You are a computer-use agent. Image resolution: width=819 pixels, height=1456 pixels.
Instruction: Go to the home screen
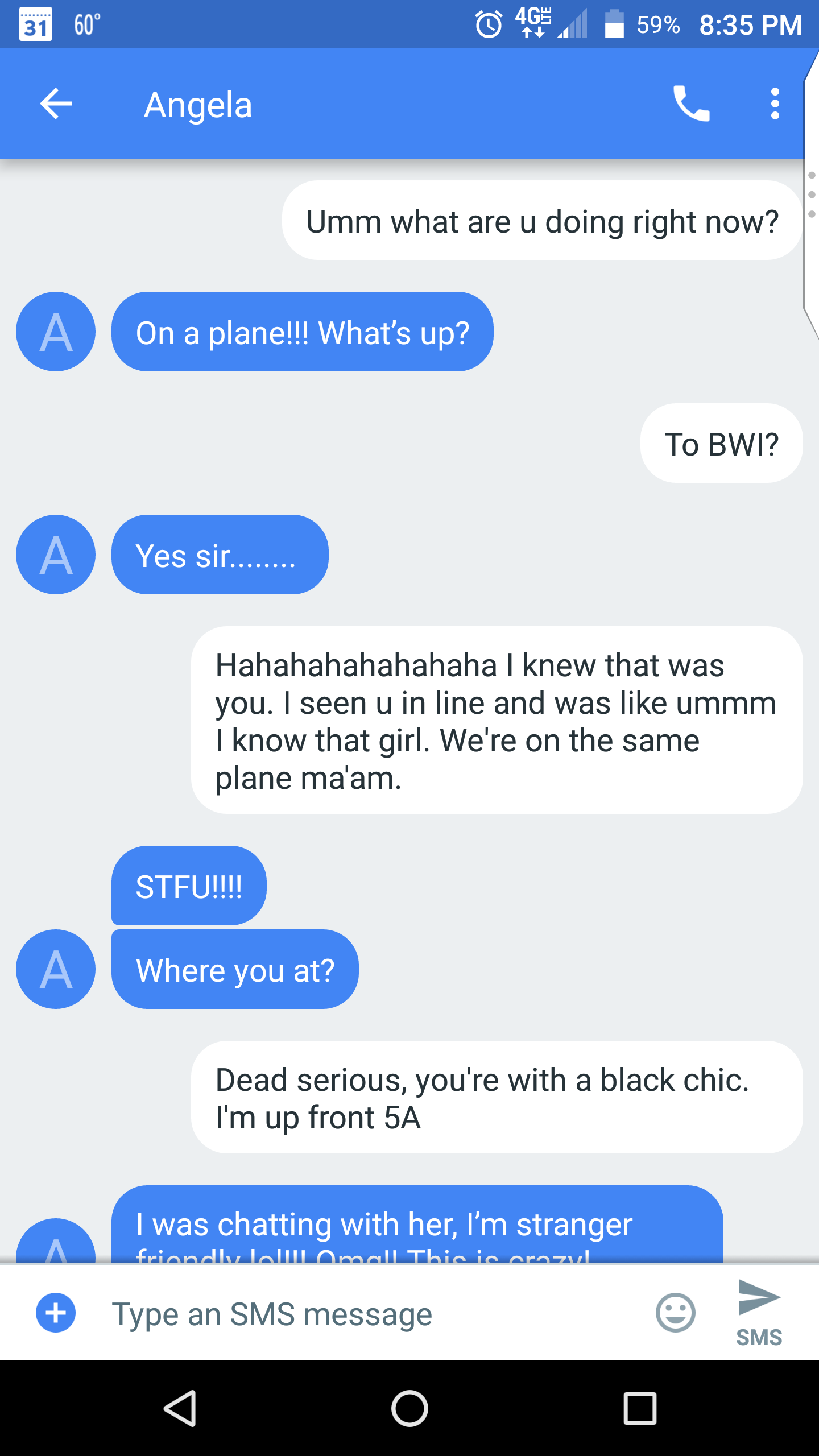[409, 1408]
